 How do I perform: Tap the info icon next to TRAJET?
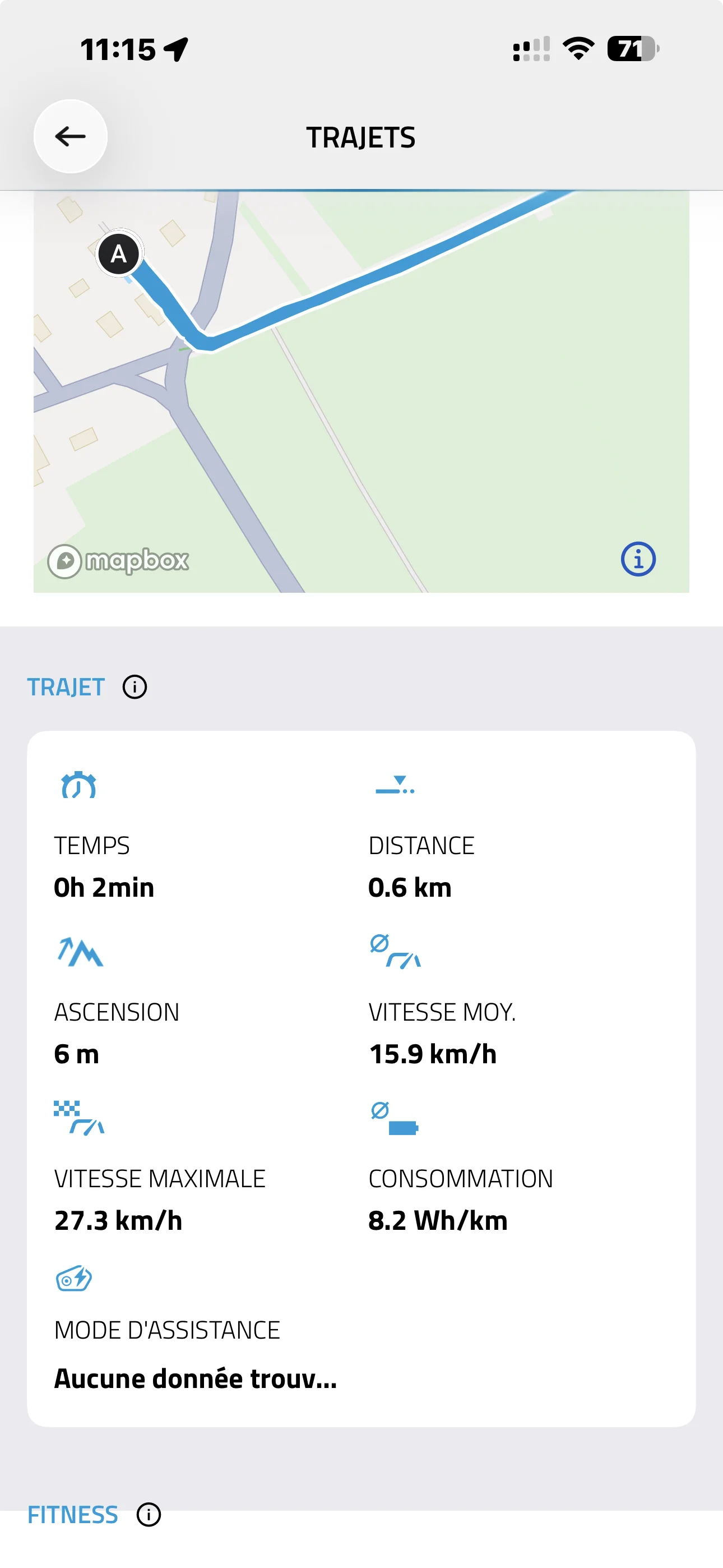tap(135, 687)
